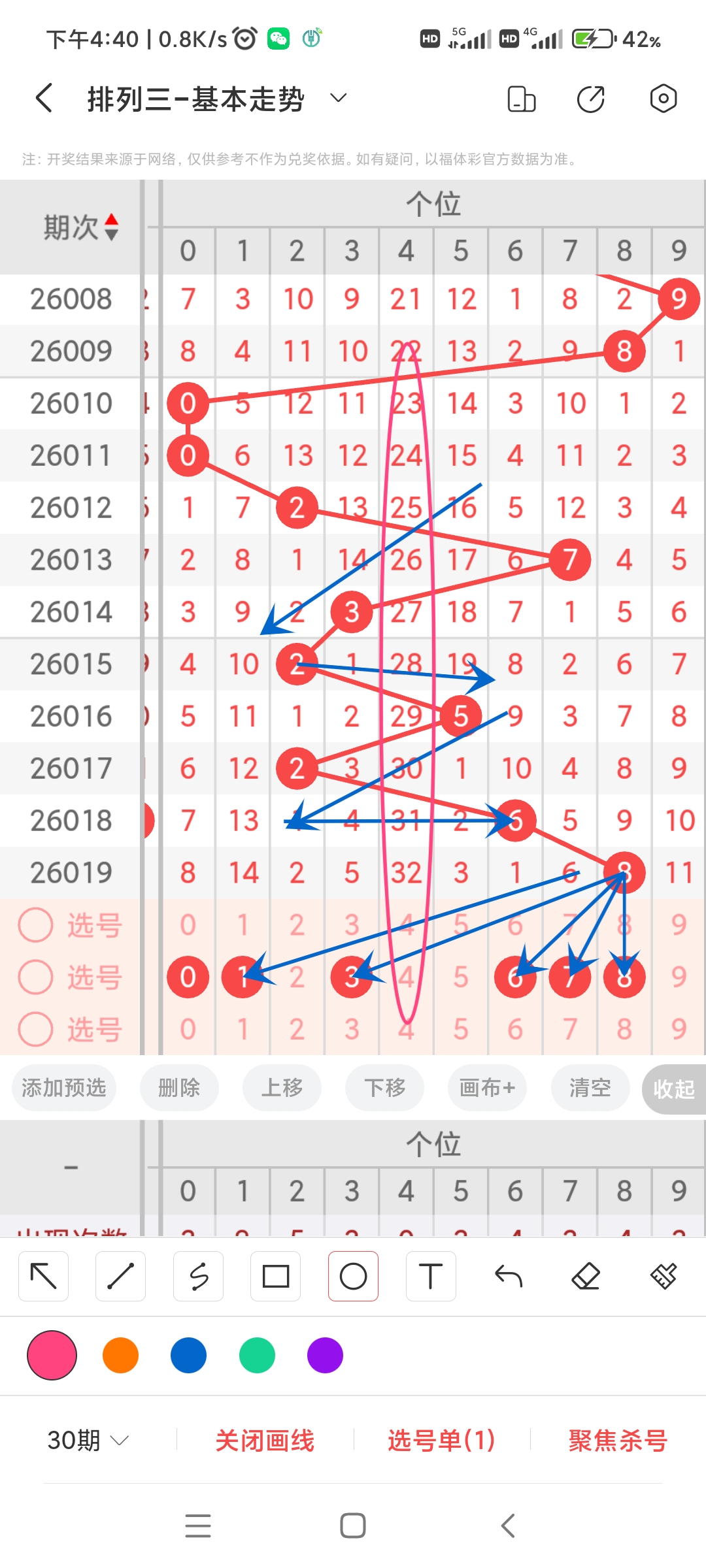The image size is (706, 1568).
Task: Select the second 选号 radio circle
Action: click(x=35, y=977)
